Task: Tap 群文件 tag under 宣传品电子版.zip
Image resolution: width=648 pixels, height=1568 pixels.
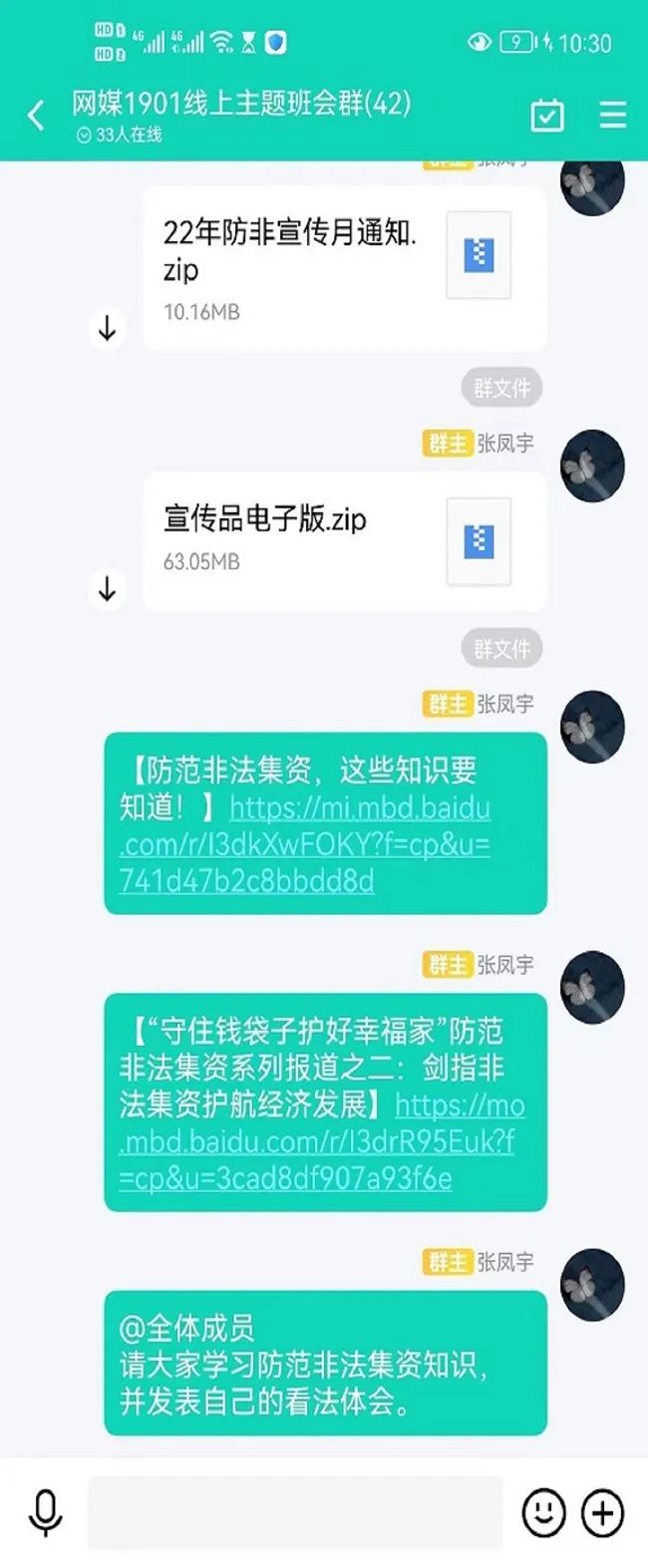Action: (501, 649)
